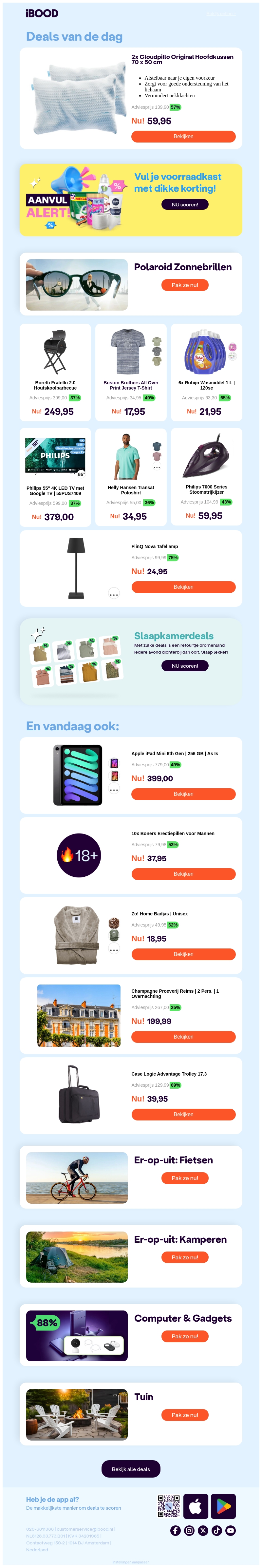Viewport: 262px width, 1568px height.
Task: Tap Pak ze nu! for Polaroid Zonnebrillen
Action: pos(184,285)
